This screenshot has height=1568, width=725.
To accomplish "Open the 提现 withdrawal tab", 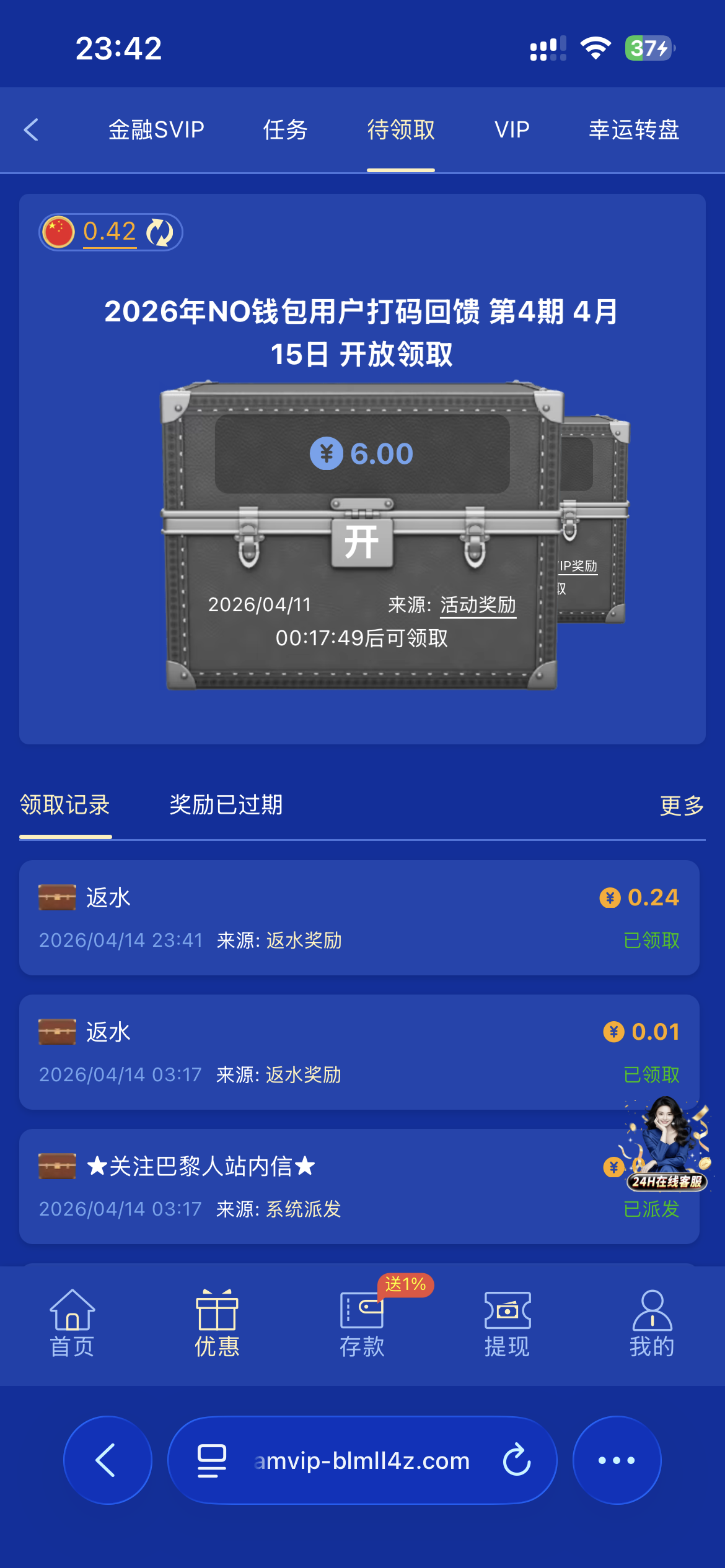I will 507,1322.
